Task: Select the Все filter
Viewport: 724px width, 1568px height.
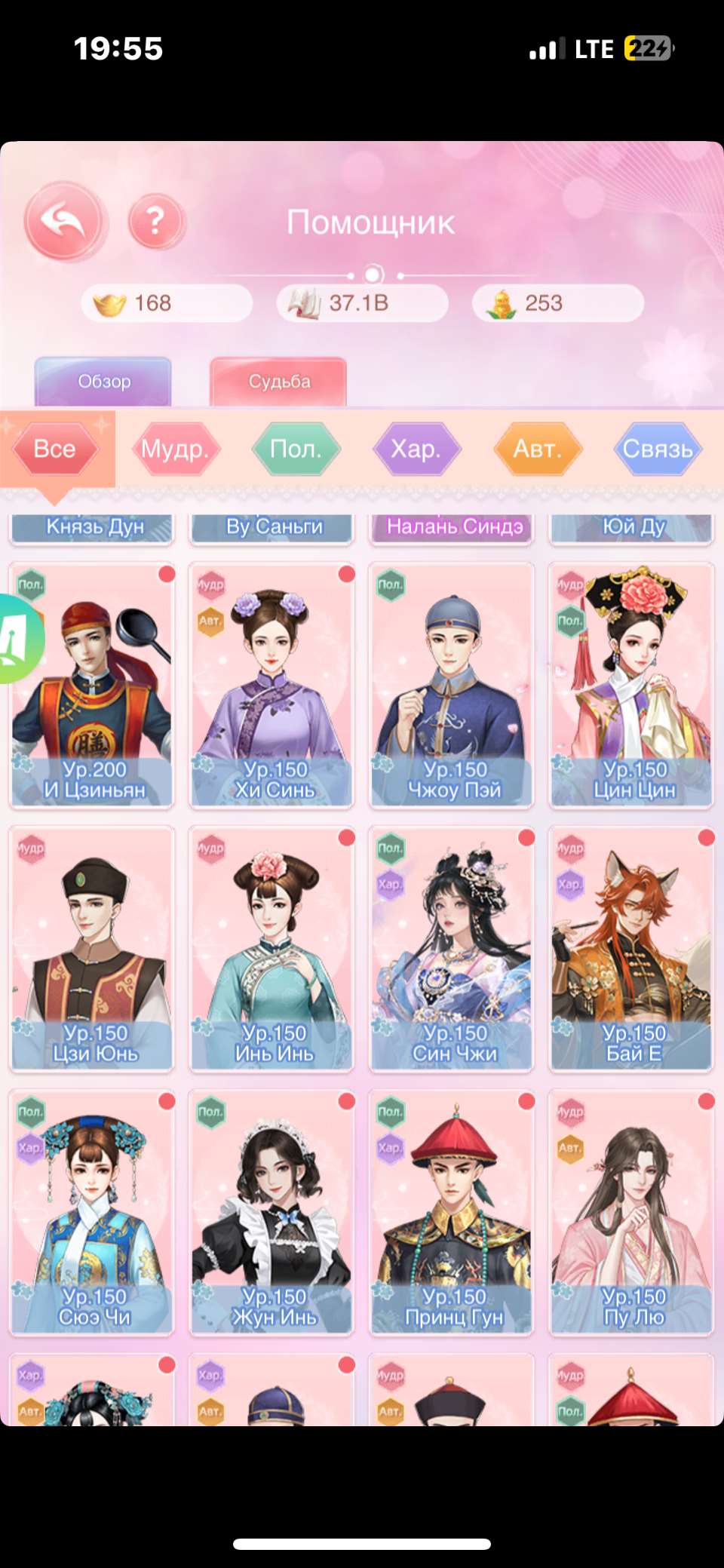Action: pos(55,450)
